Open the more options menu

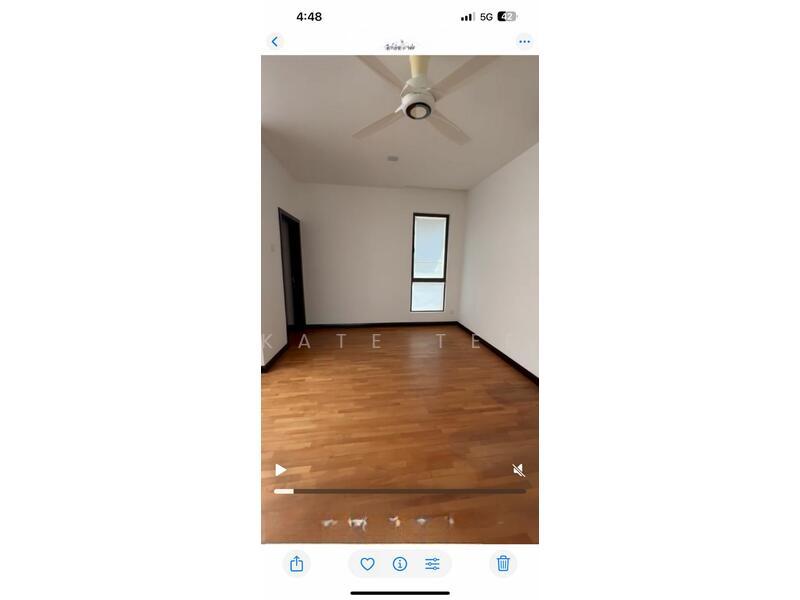coord(524,41)
